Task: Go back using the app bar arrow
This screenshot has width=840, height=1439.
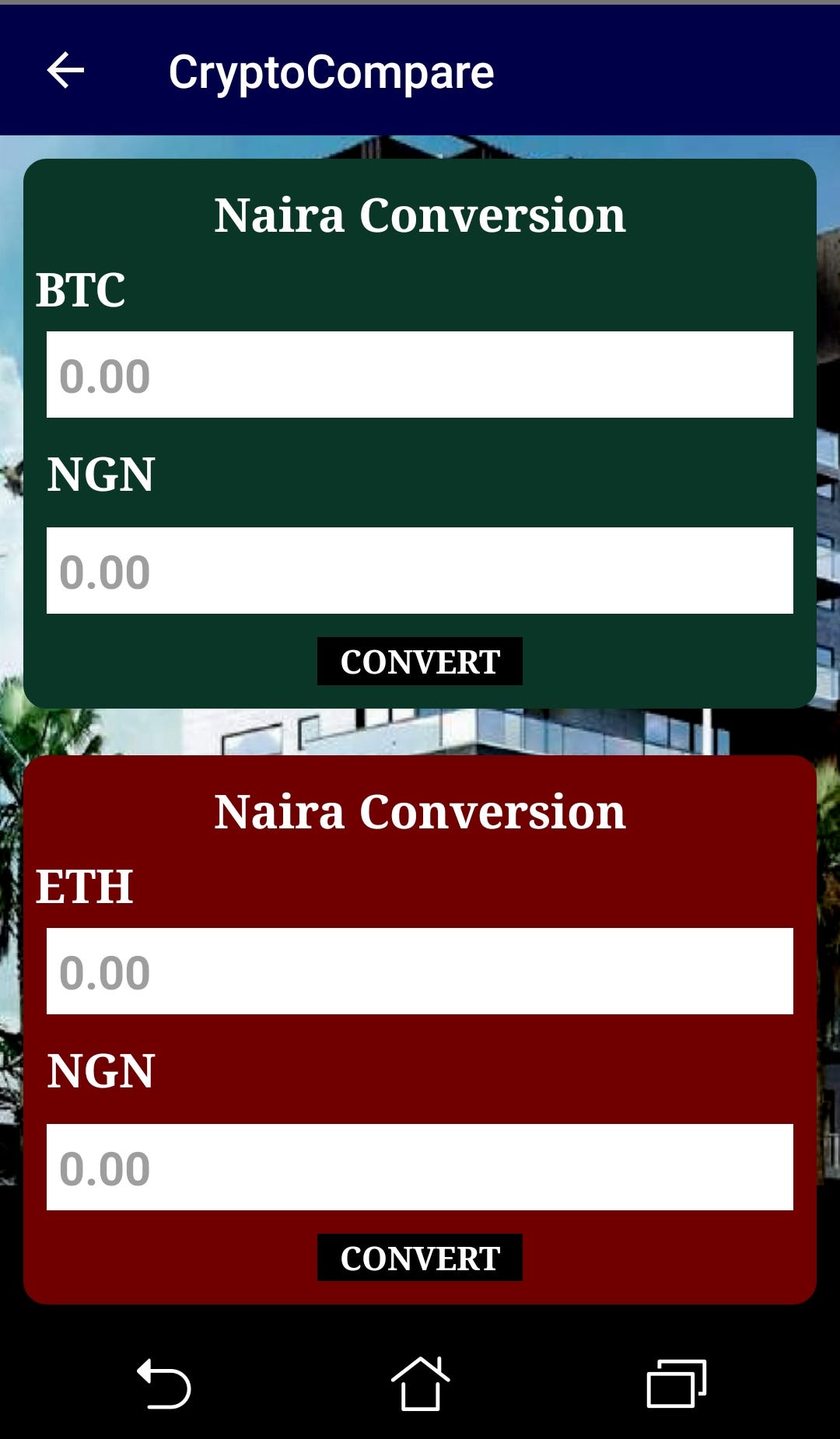Action: coord(65,72)
